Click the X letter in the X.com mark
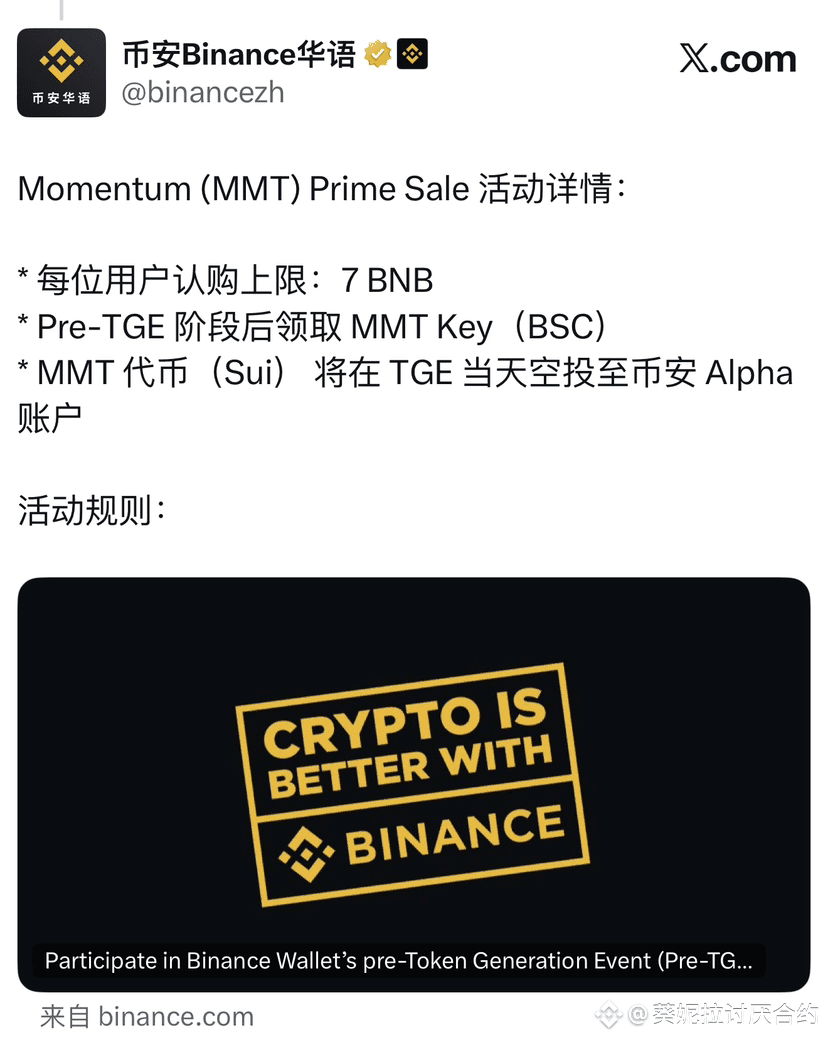Screen dimensions: 828x1040 692,58
